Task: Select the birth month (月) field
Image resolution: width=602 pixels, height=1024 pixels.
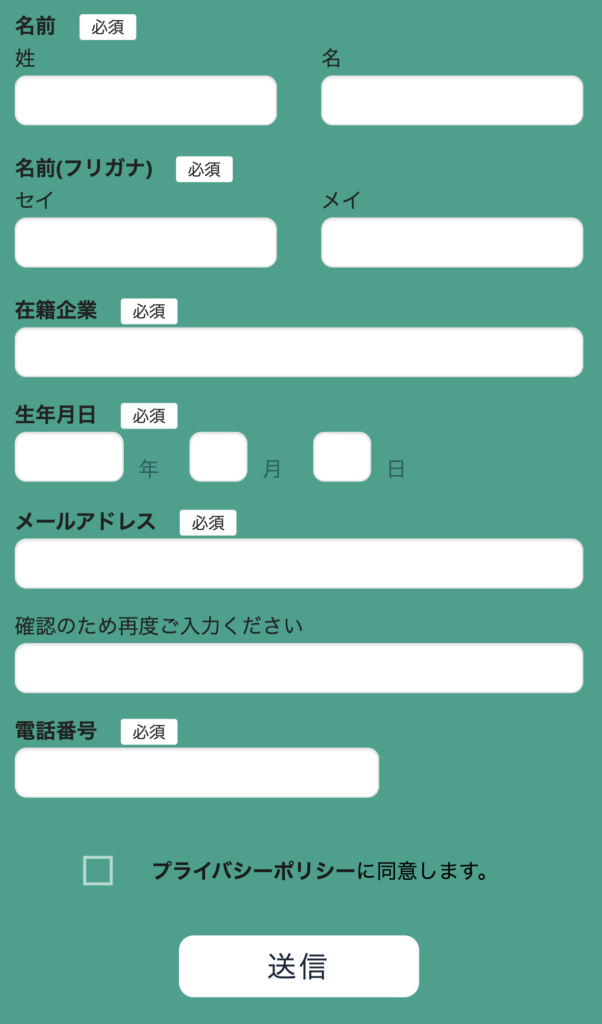Action: [x=218, y=457]
